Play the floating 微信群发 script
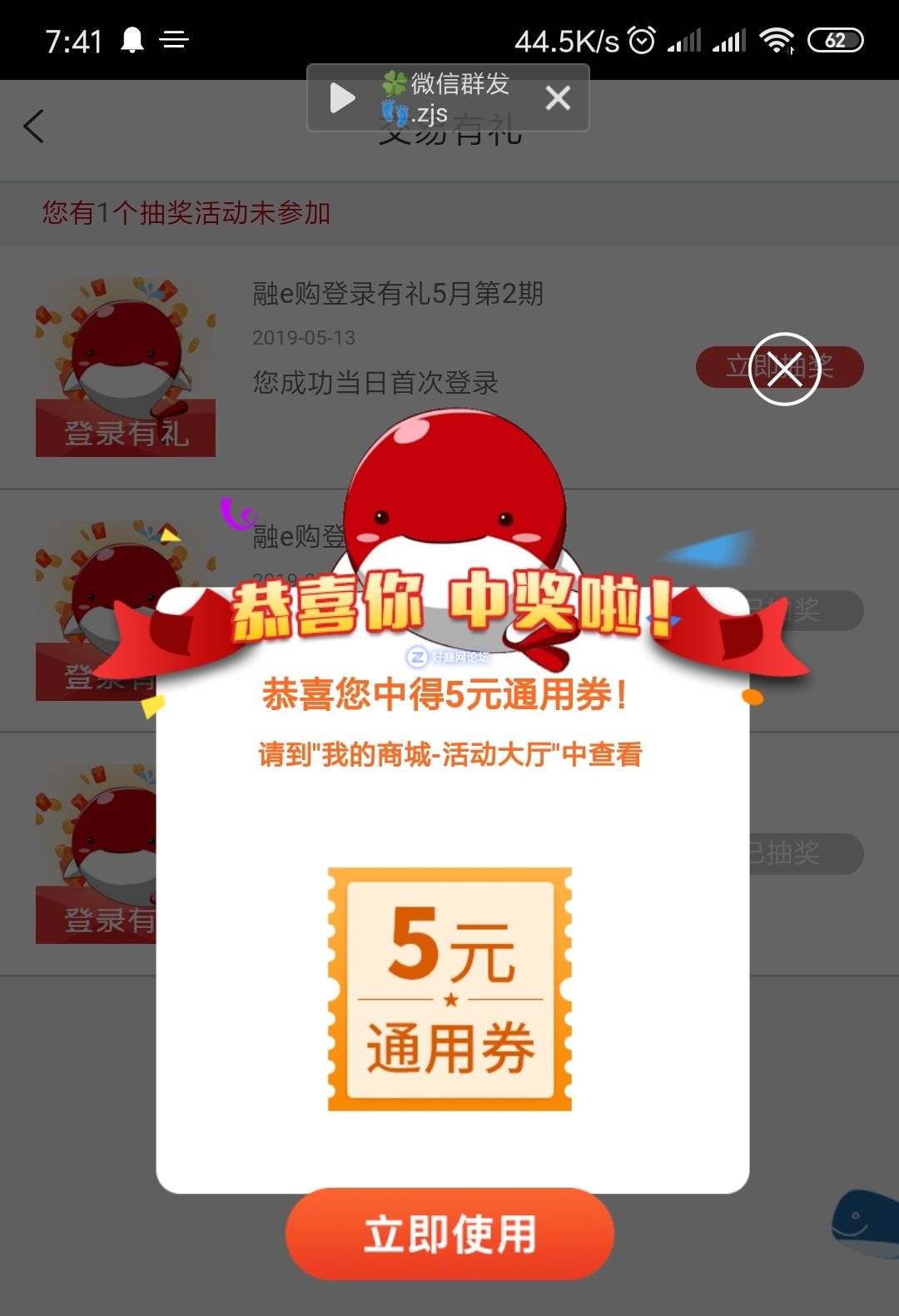The image size is (899, 1316). tap(342, 98)
